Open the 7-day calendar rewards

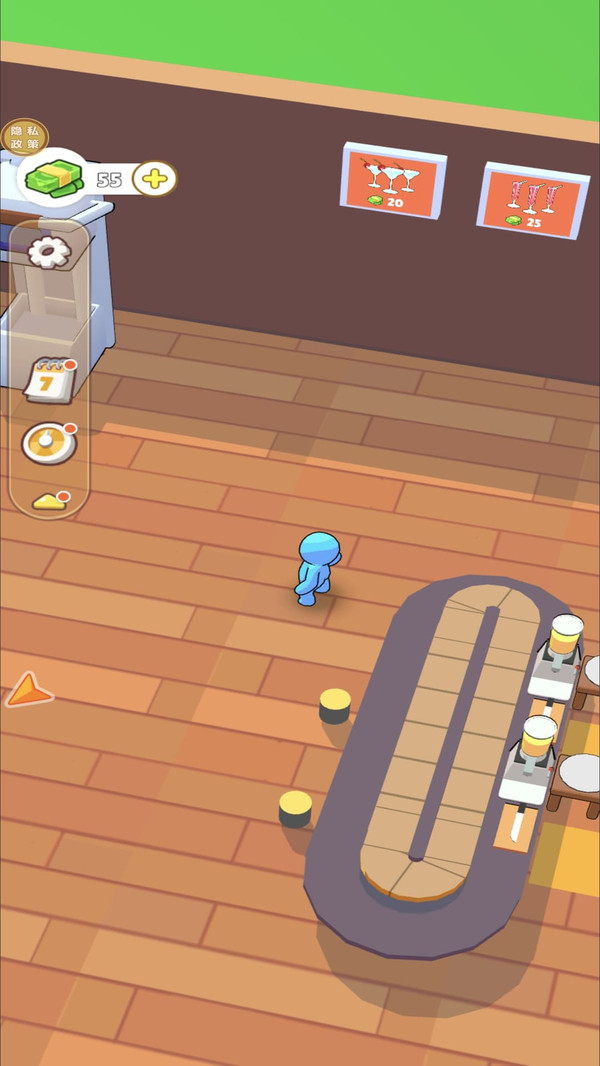[x=50, y=380]
